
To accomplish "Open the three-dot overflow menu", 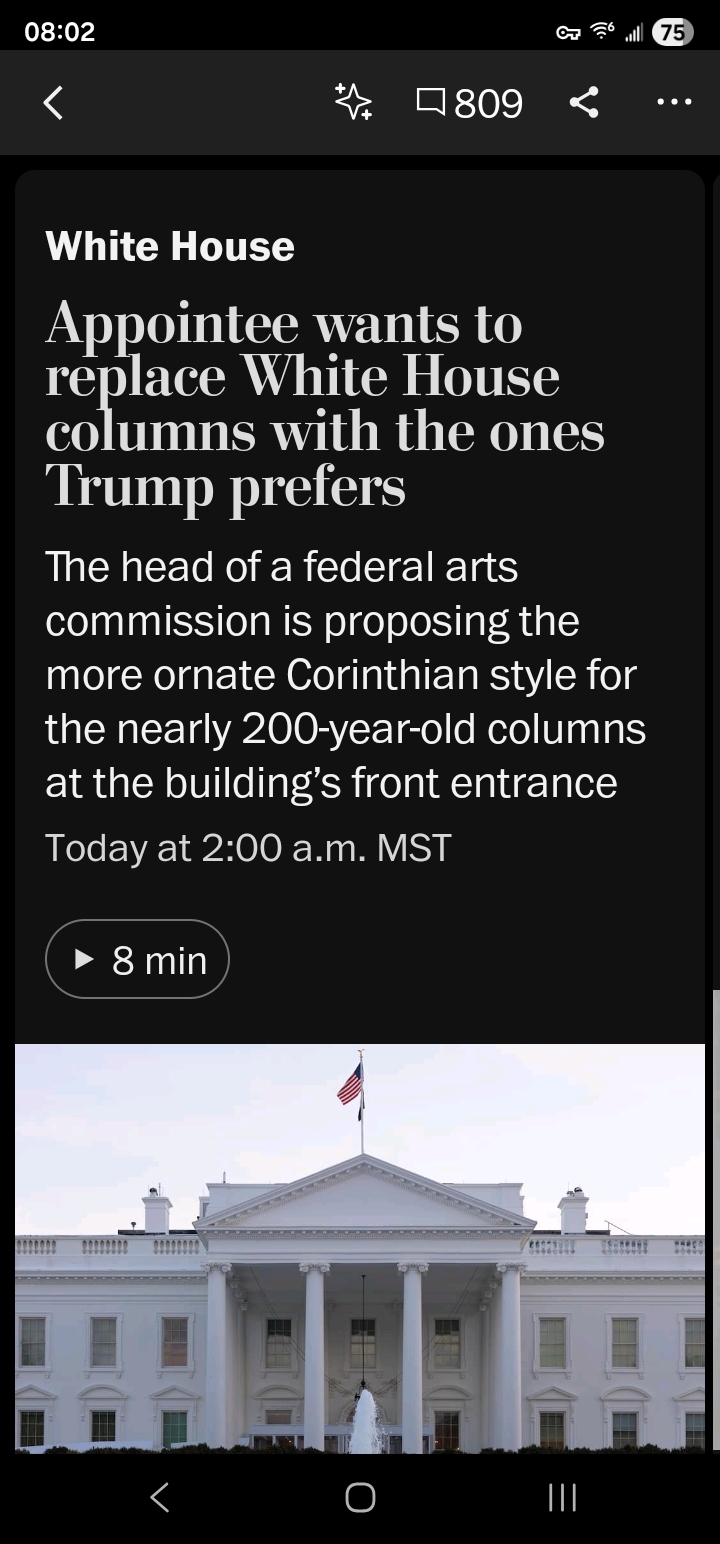I will (674, 102).
